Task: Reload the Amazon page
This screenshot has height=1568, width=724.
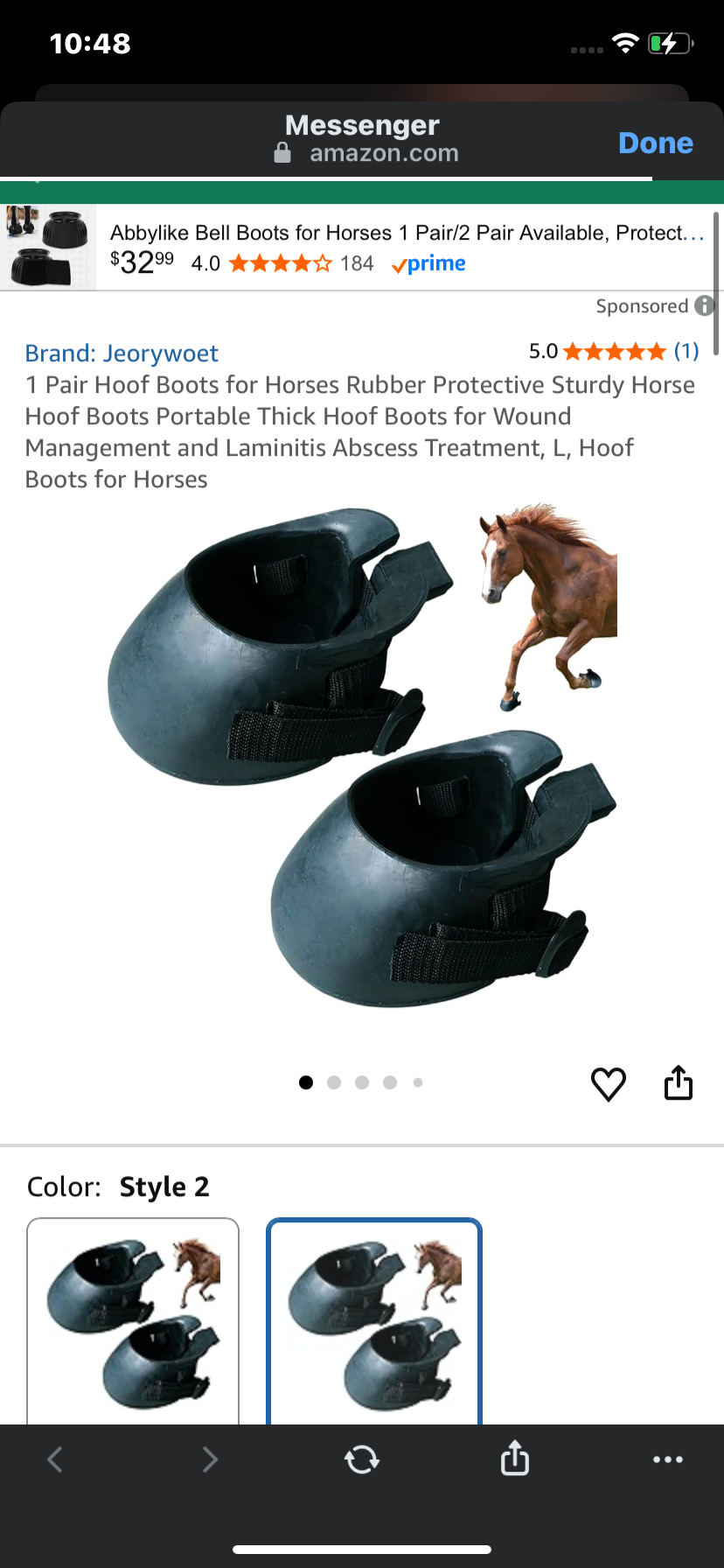Action: [x=362, y=1459]
